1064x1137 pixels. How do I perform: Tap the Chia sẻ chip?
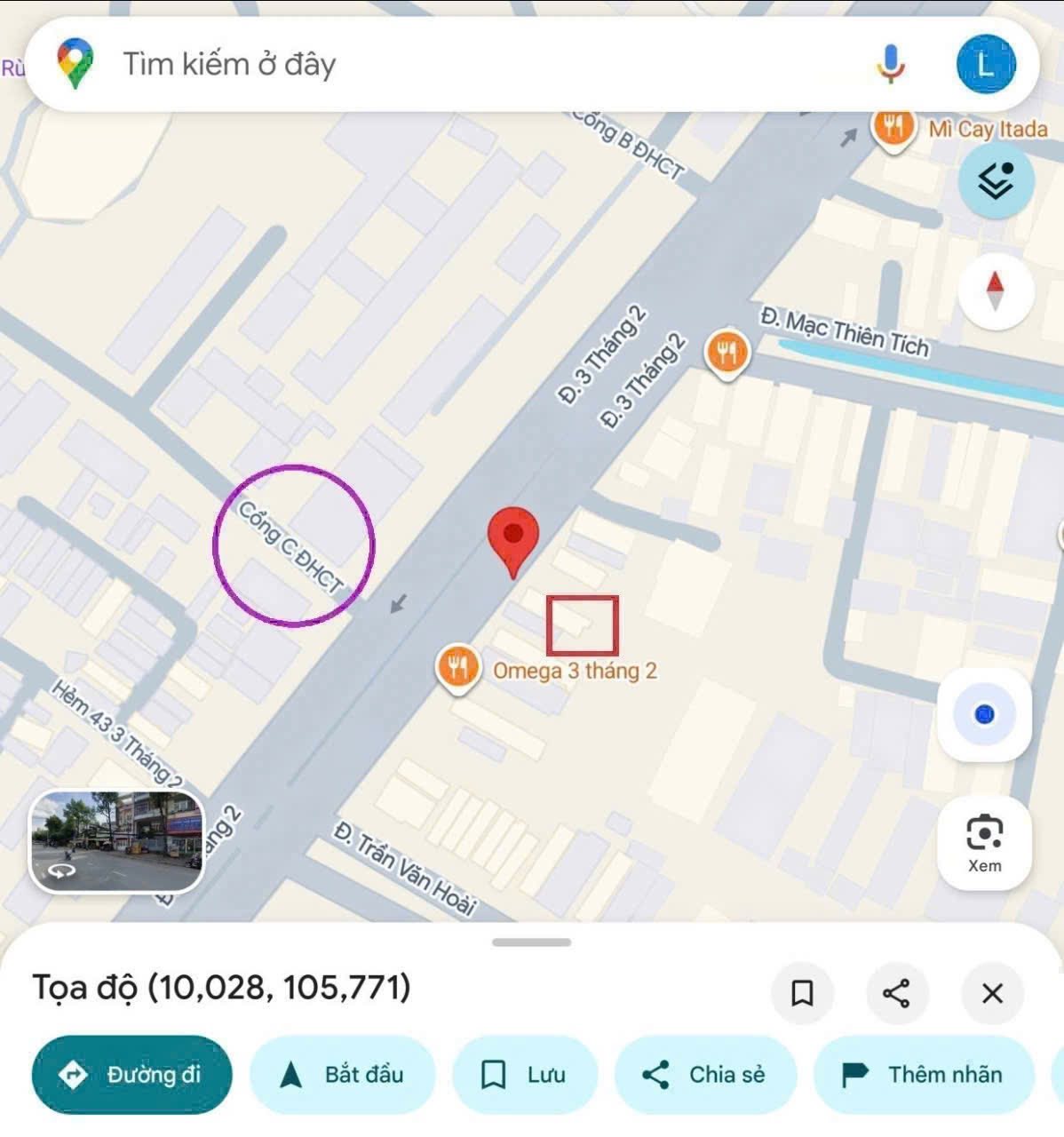click(x=705, y=1075)
